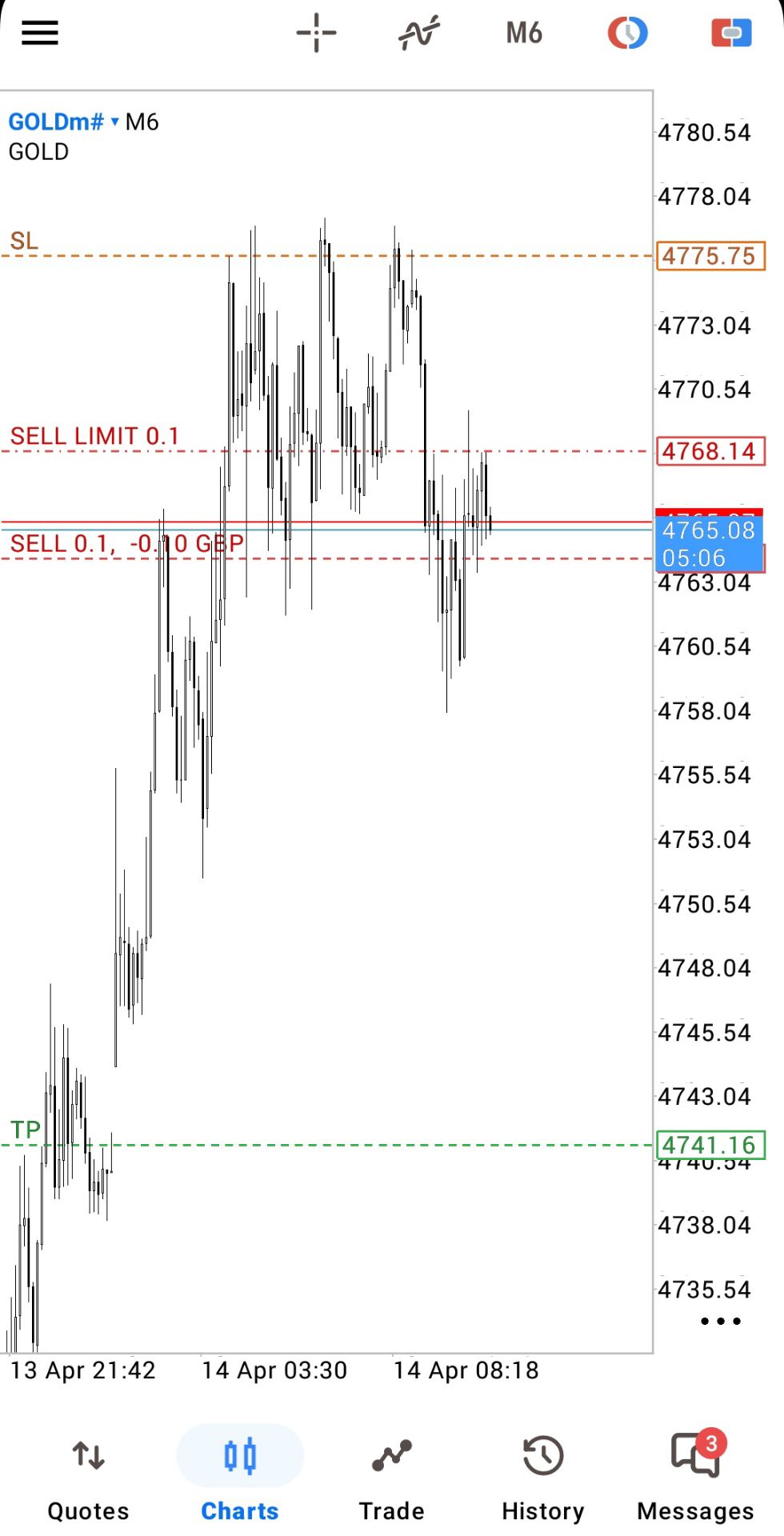This screenshot has width=784, height=1536.
Task: Select the TP level at 4741.16
Action: pyautogui.click(x=710, y=1145)
